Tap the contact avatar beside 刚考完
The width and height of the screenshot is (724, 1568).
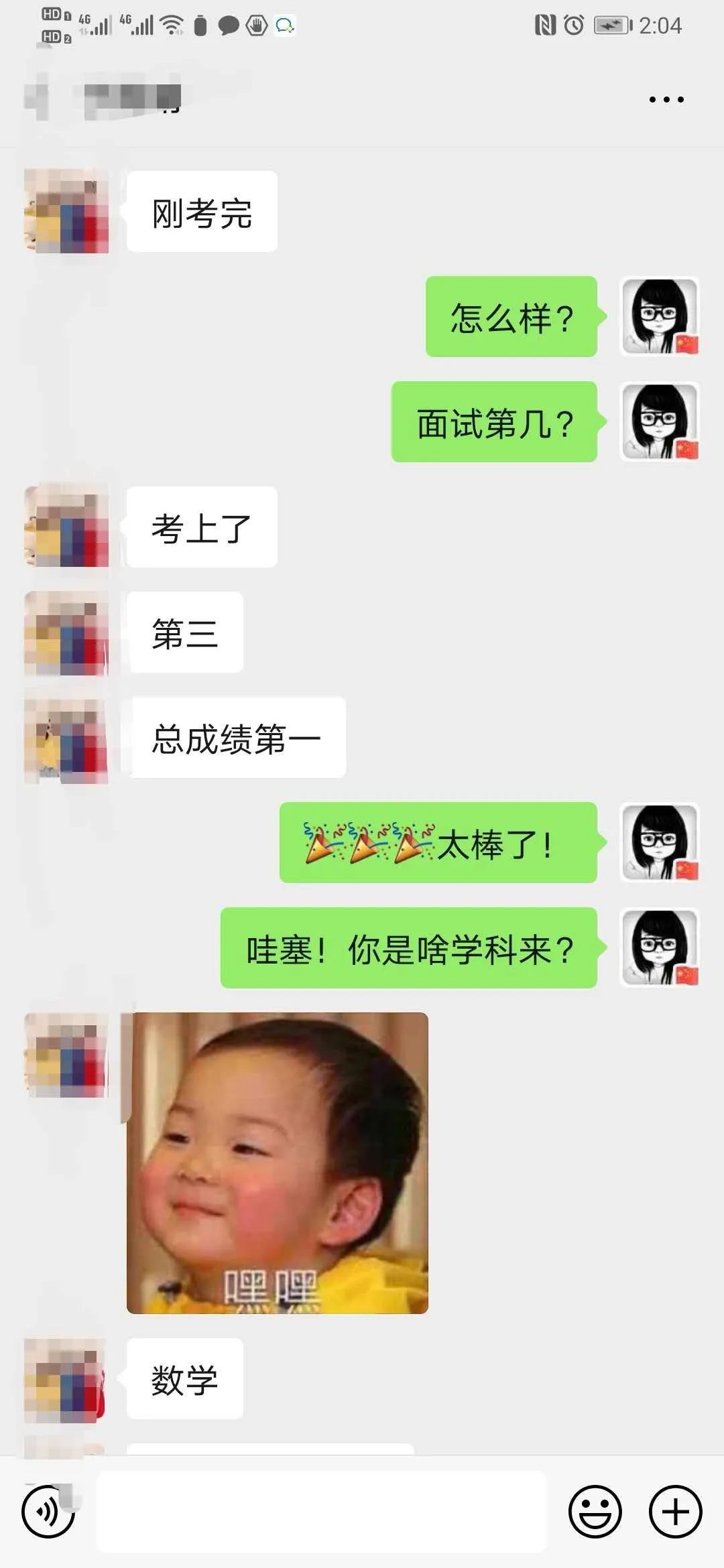66,212
